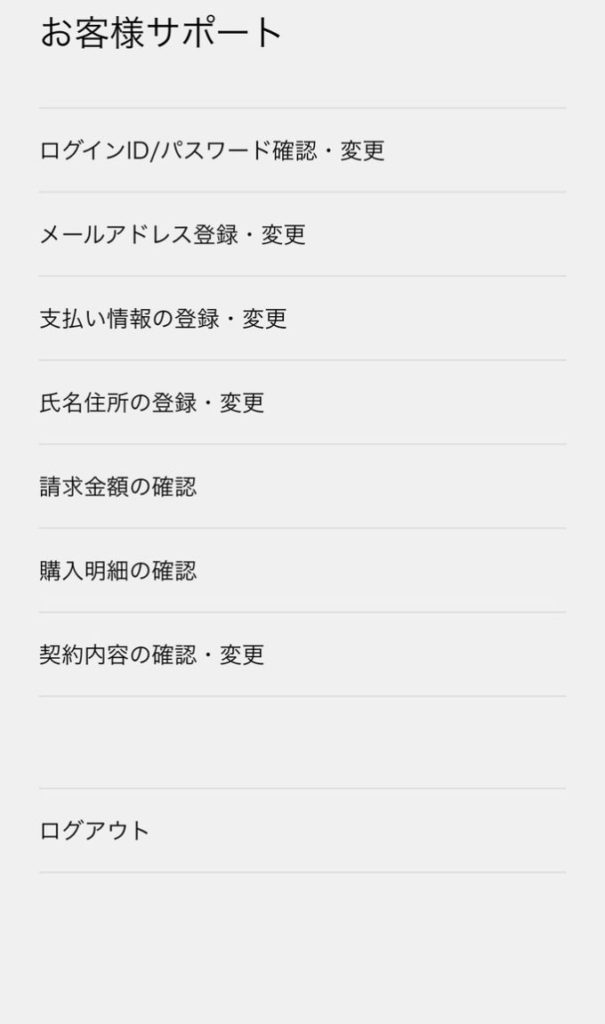
Task: Choose 契約内容の確認・変更
Action: pos(152,655)
